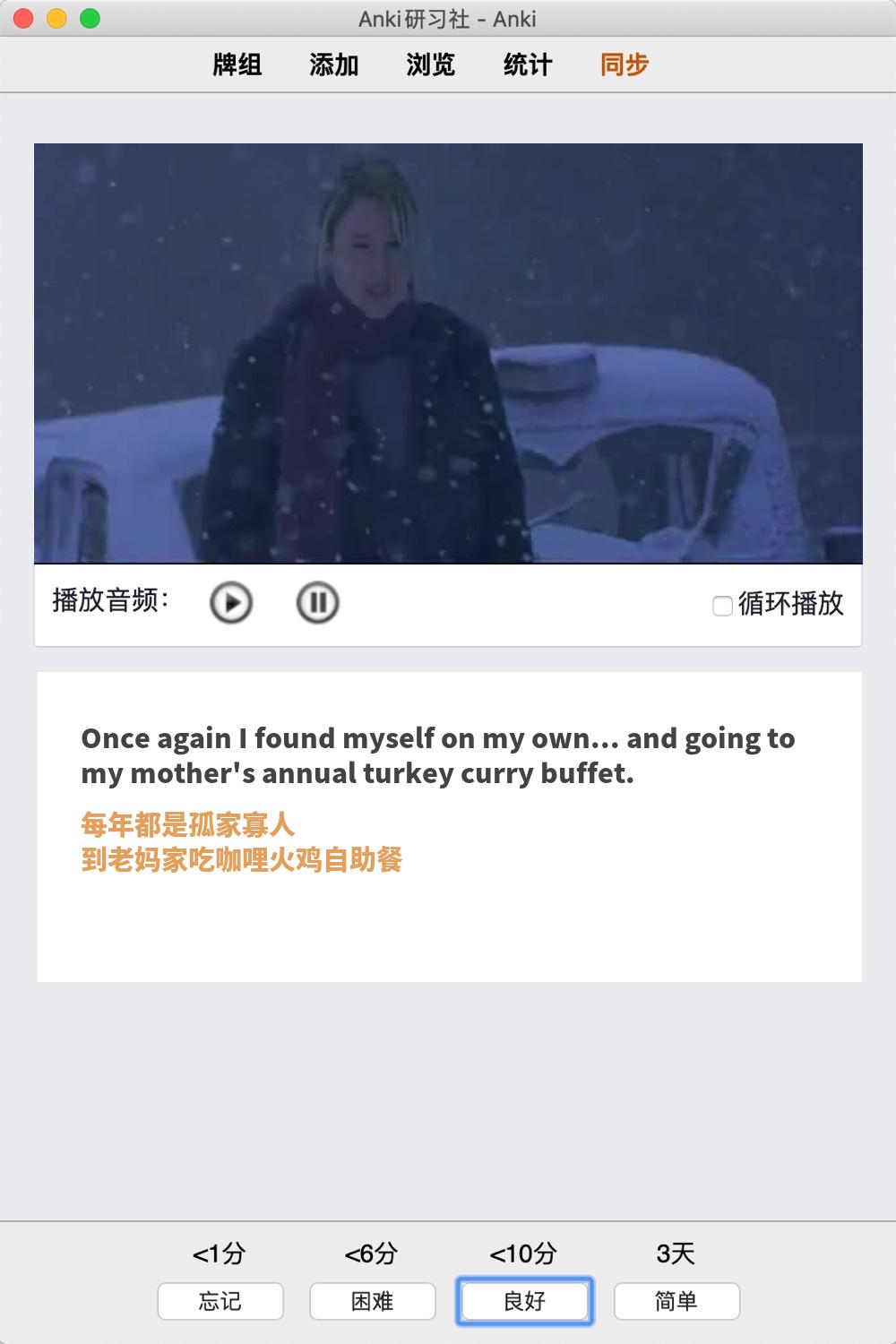Open the 浏览 card browser
This screenshot has height=1344, width=896.
[430, 65]
